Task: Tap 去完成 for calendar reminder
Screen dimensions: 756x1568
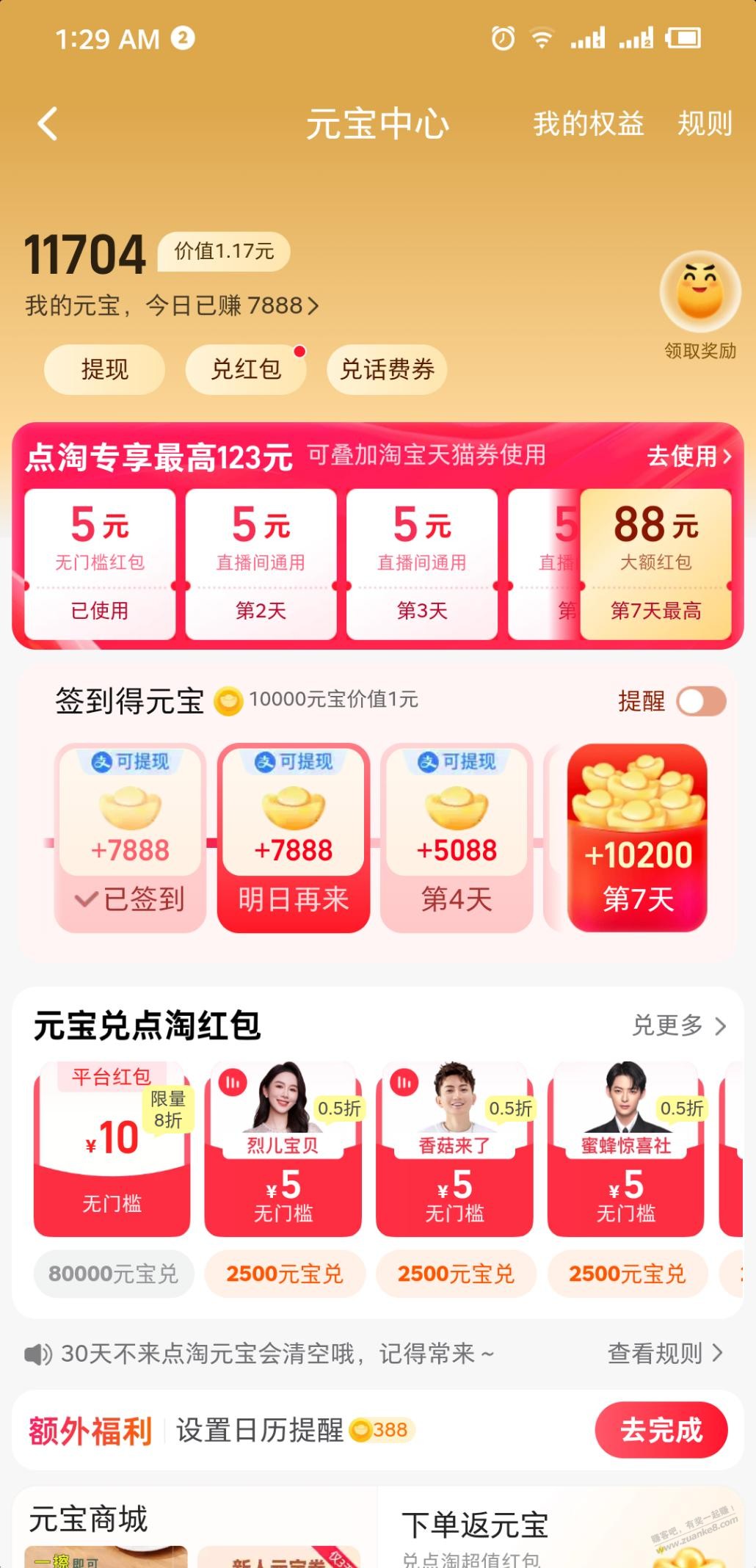Action: [661, 1430]
